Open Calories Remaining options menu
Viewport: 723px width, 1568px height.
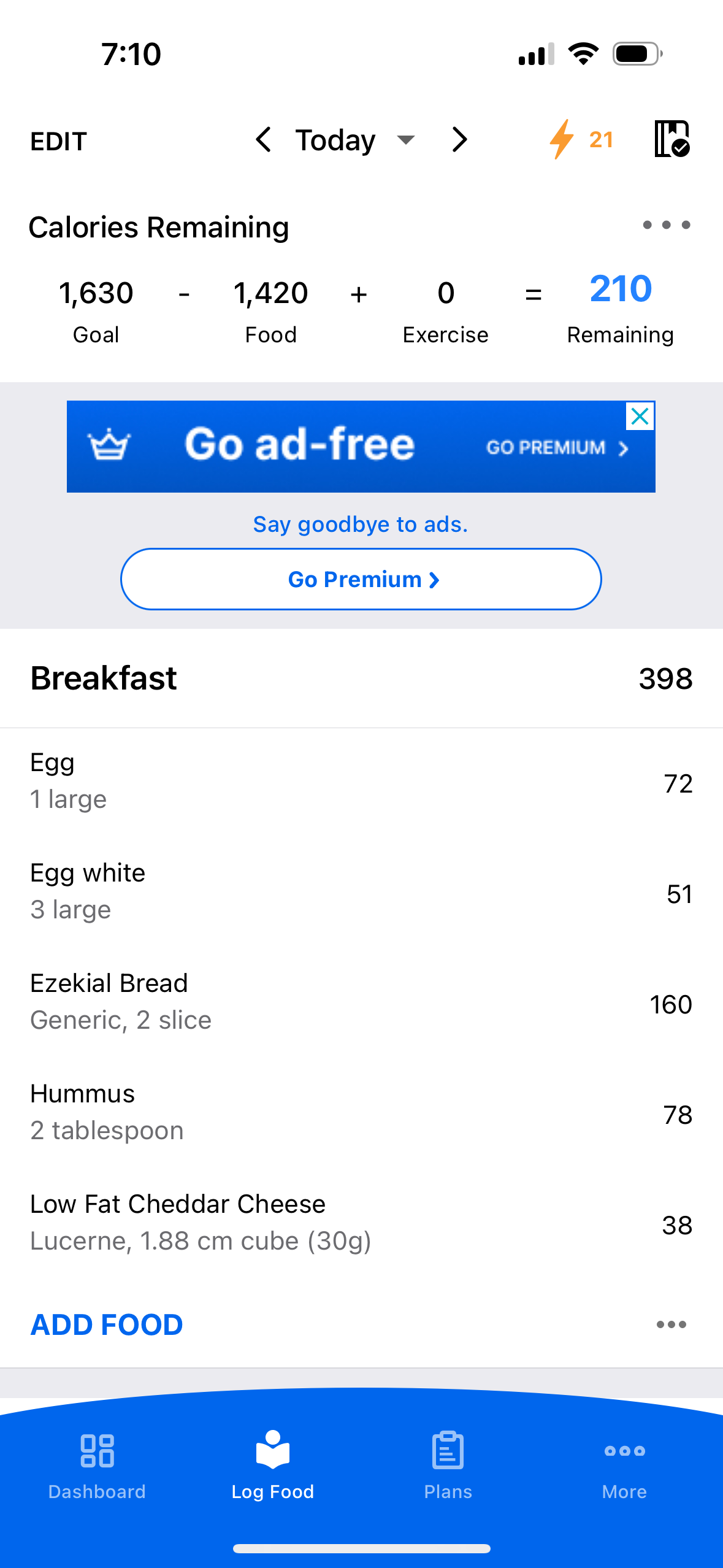click(x=666, y=225)
